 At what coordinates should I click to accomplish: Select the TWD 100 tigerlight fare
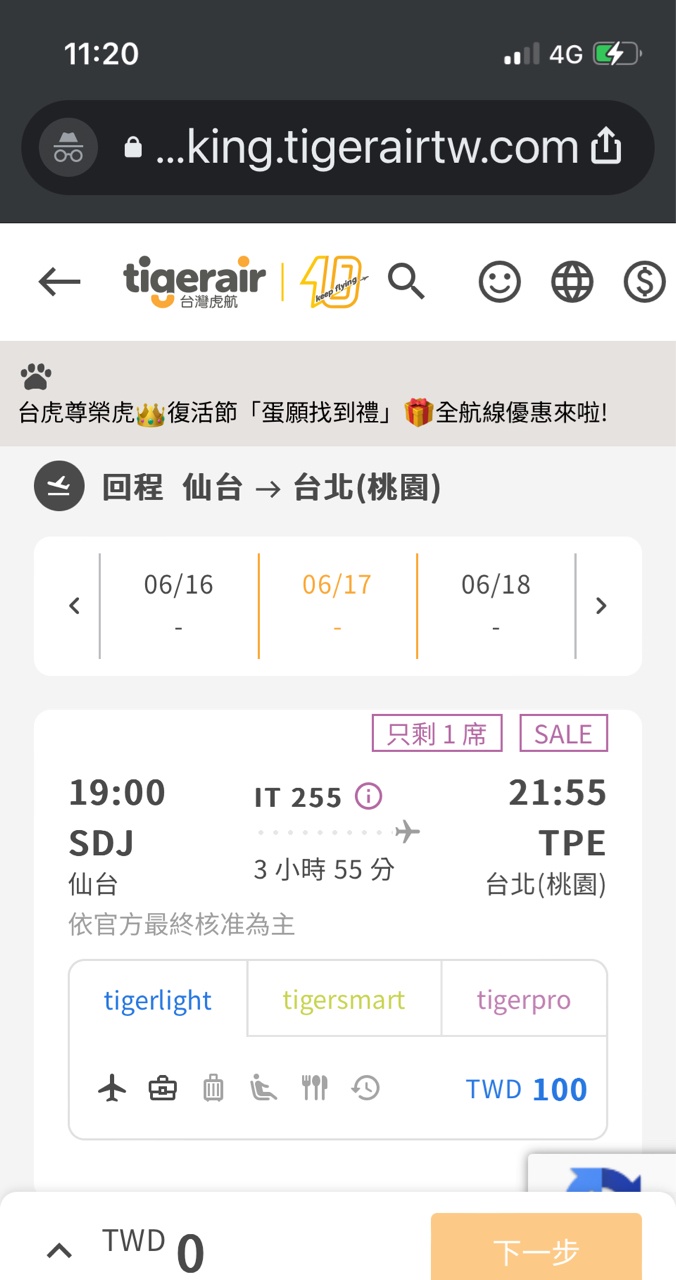click(x=526, y=1089)
